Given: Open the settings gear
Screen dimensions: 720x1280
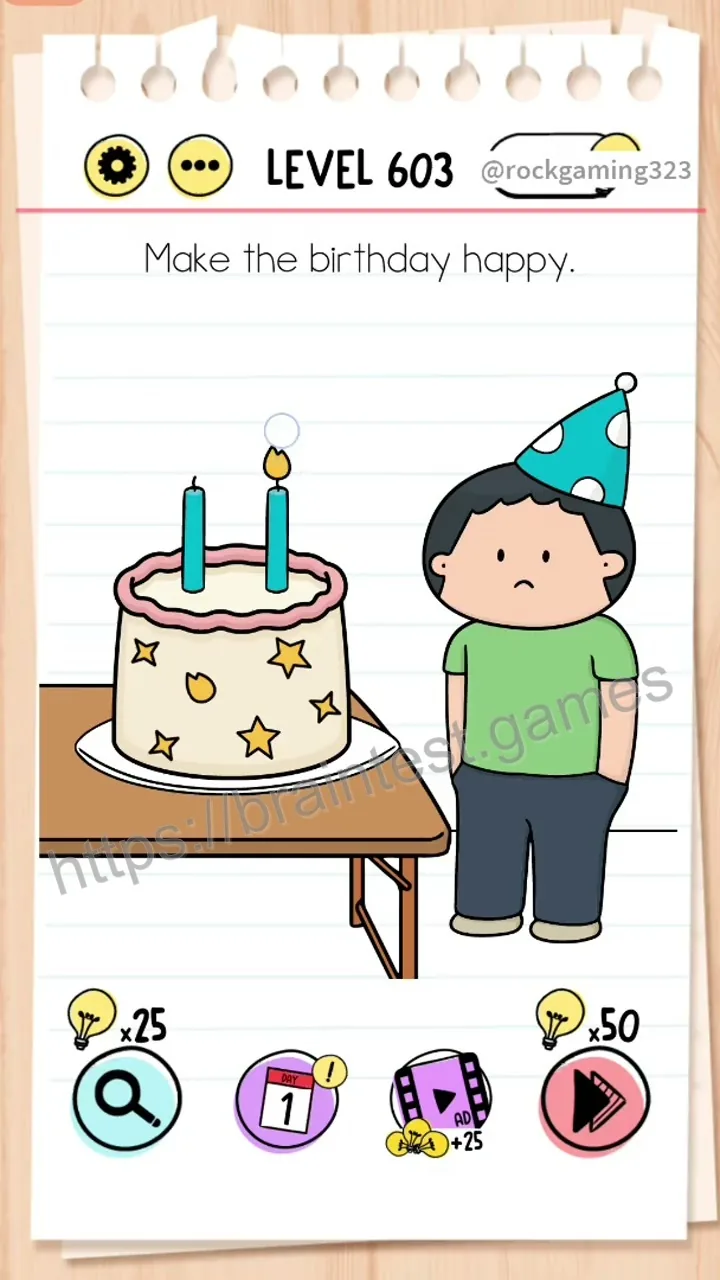Looking at the screenshot, I should click(x=117, y=165).
